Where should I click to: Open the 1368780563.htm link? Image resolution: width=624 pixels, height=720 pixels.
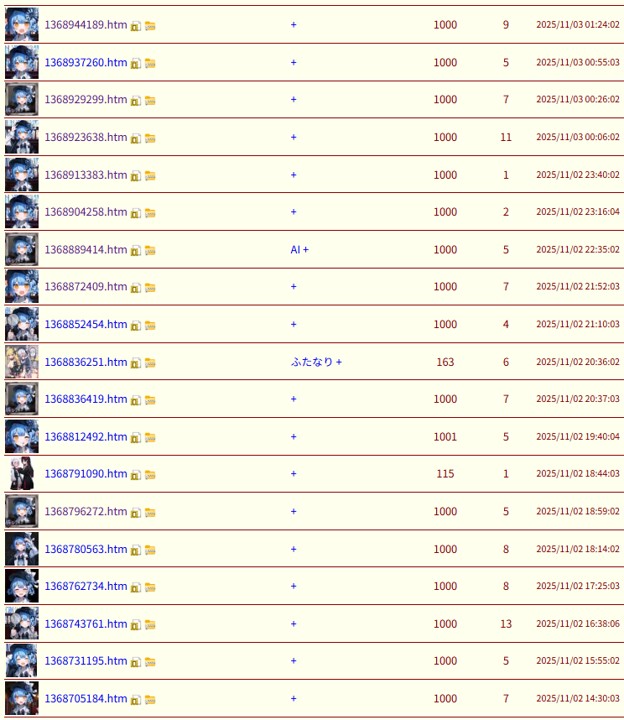click(85, 549)
